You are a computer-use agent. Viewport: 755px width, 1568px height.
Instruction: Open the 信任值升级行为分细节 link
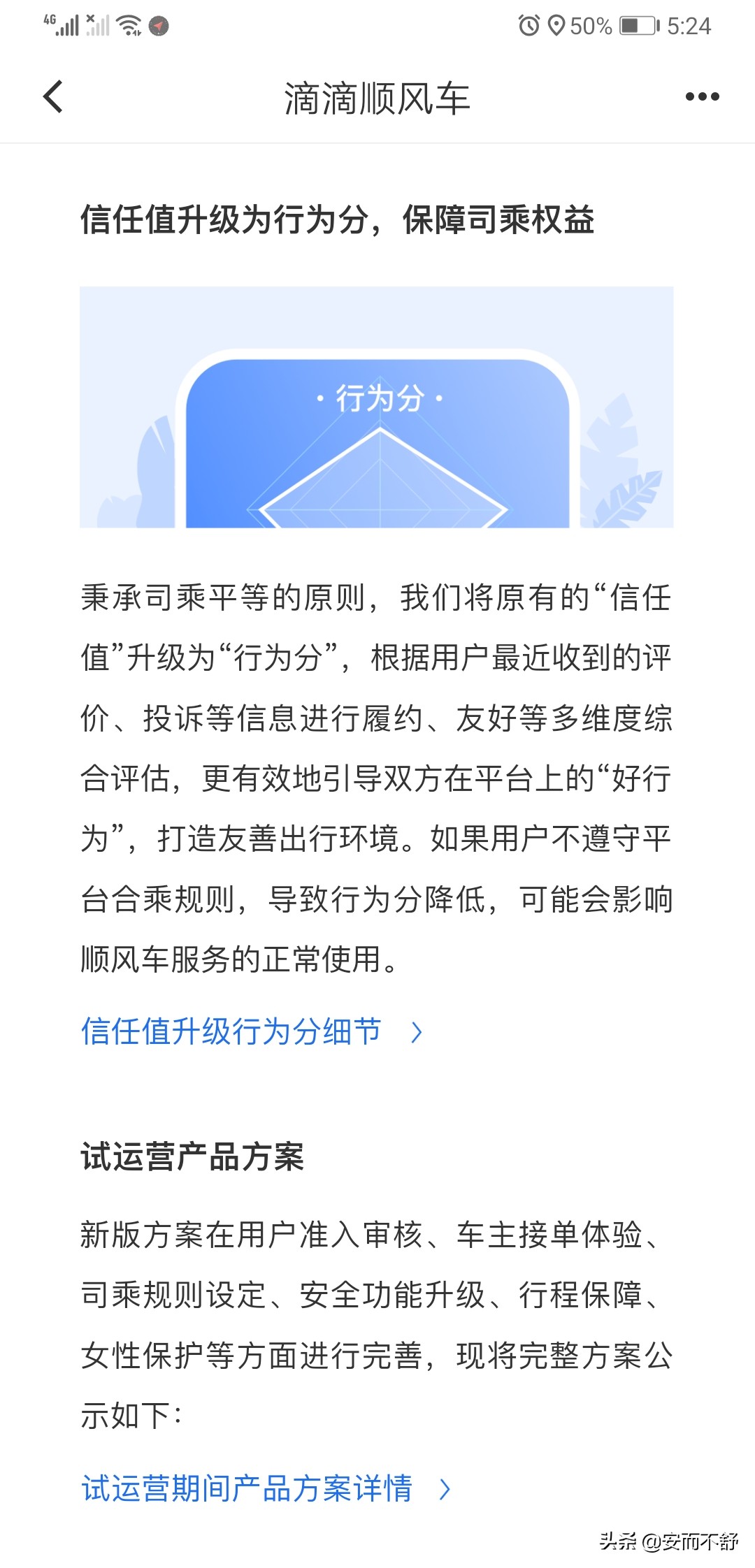point(231,1033)
